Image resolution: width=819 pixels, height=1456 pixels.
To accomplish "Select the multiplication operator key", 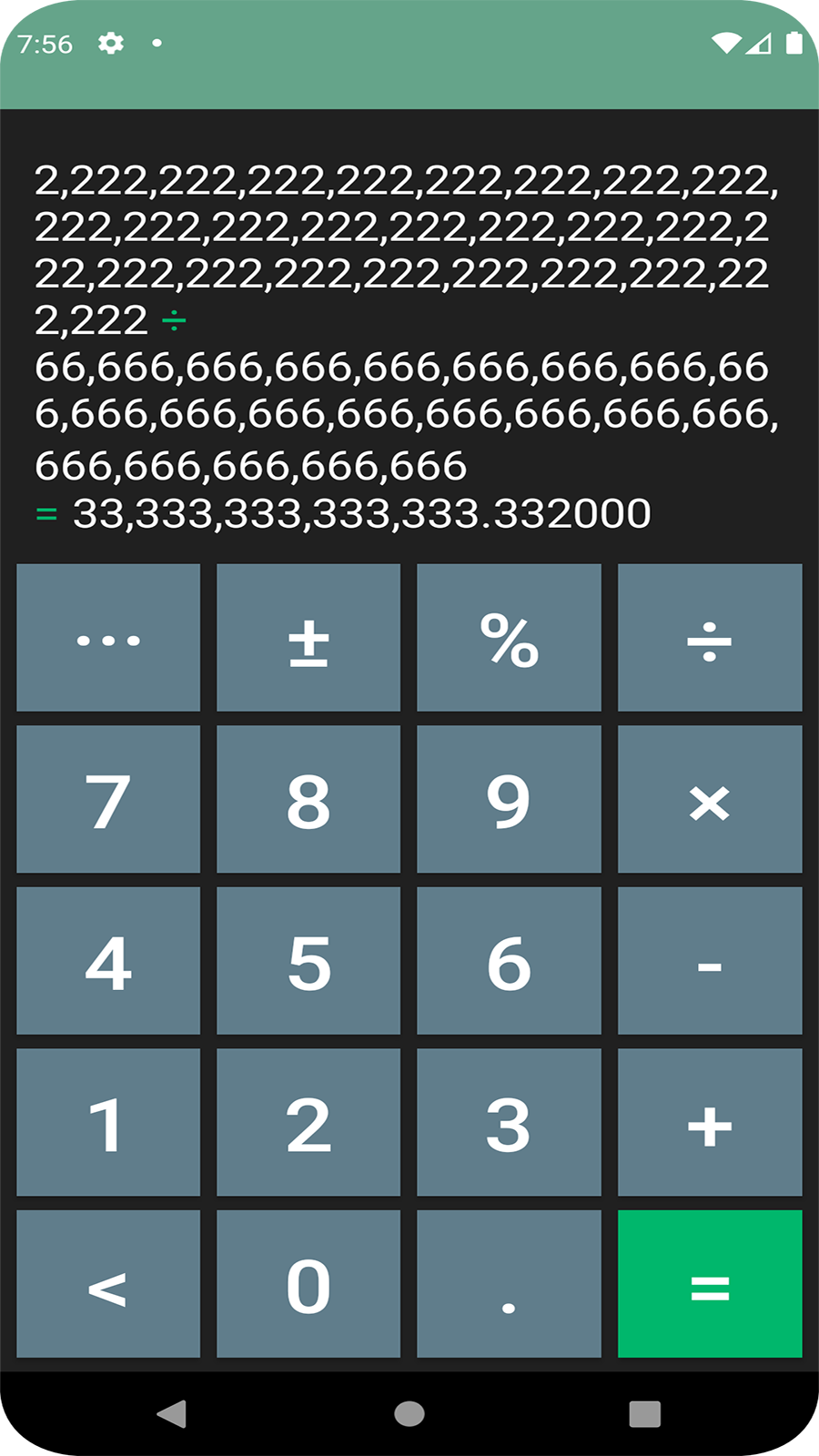I will pyautogui.click(x=710, y=799).
